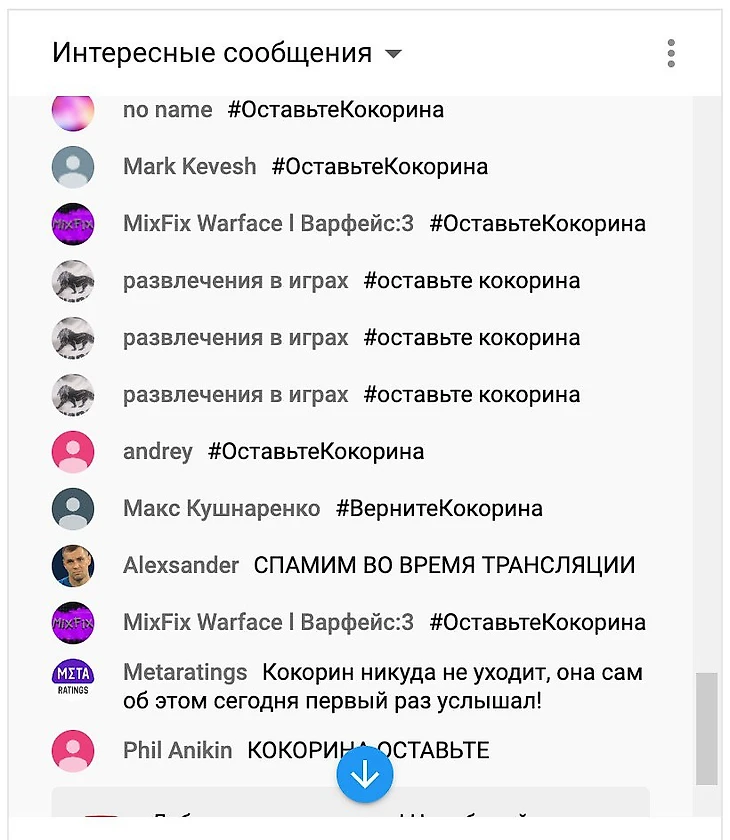Select Mark Kevesh's message

tap(379, 166)
